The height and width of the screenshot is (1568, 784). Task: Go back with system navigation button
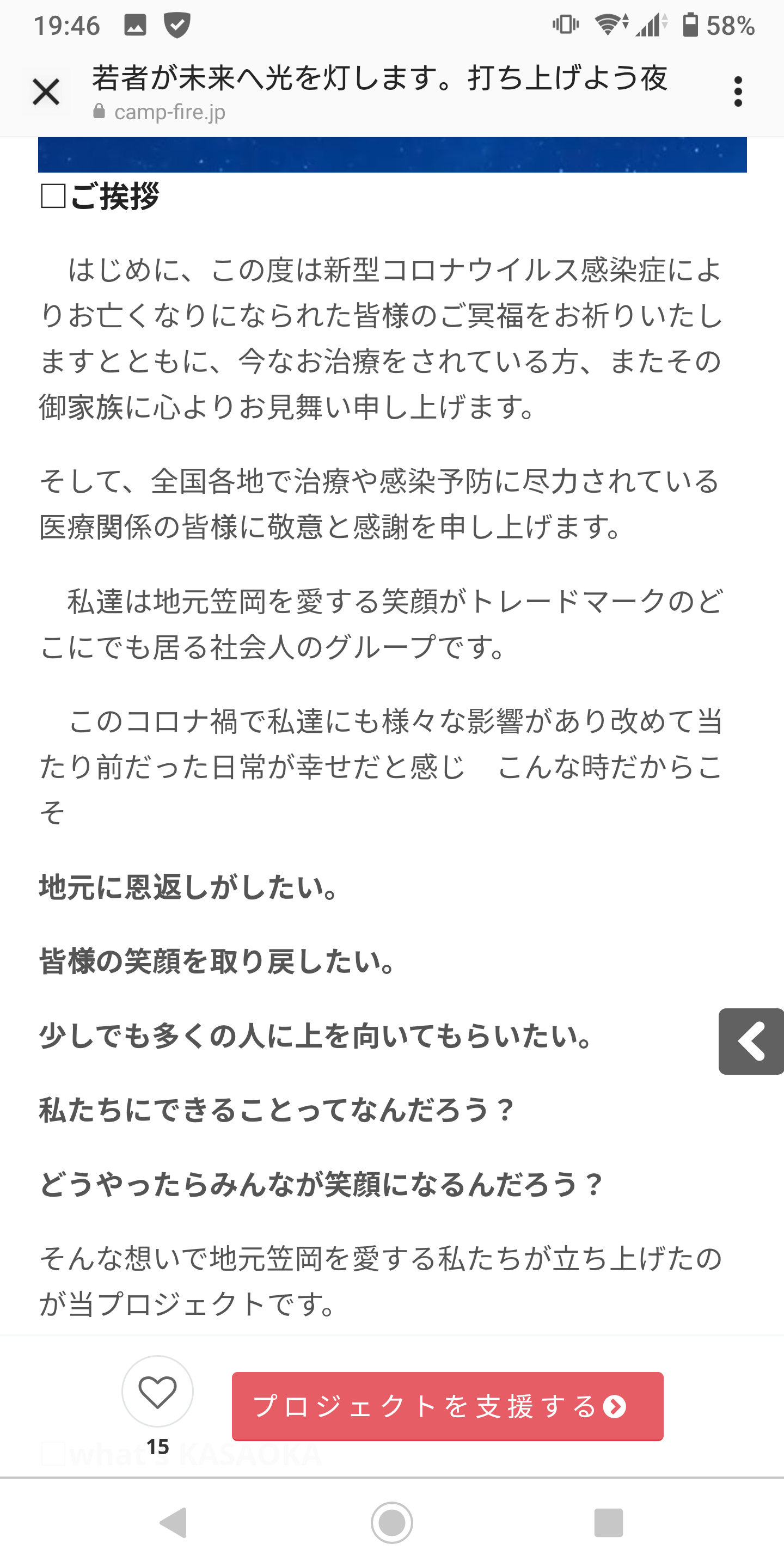pyautogui.click(x=174, y=1523)
